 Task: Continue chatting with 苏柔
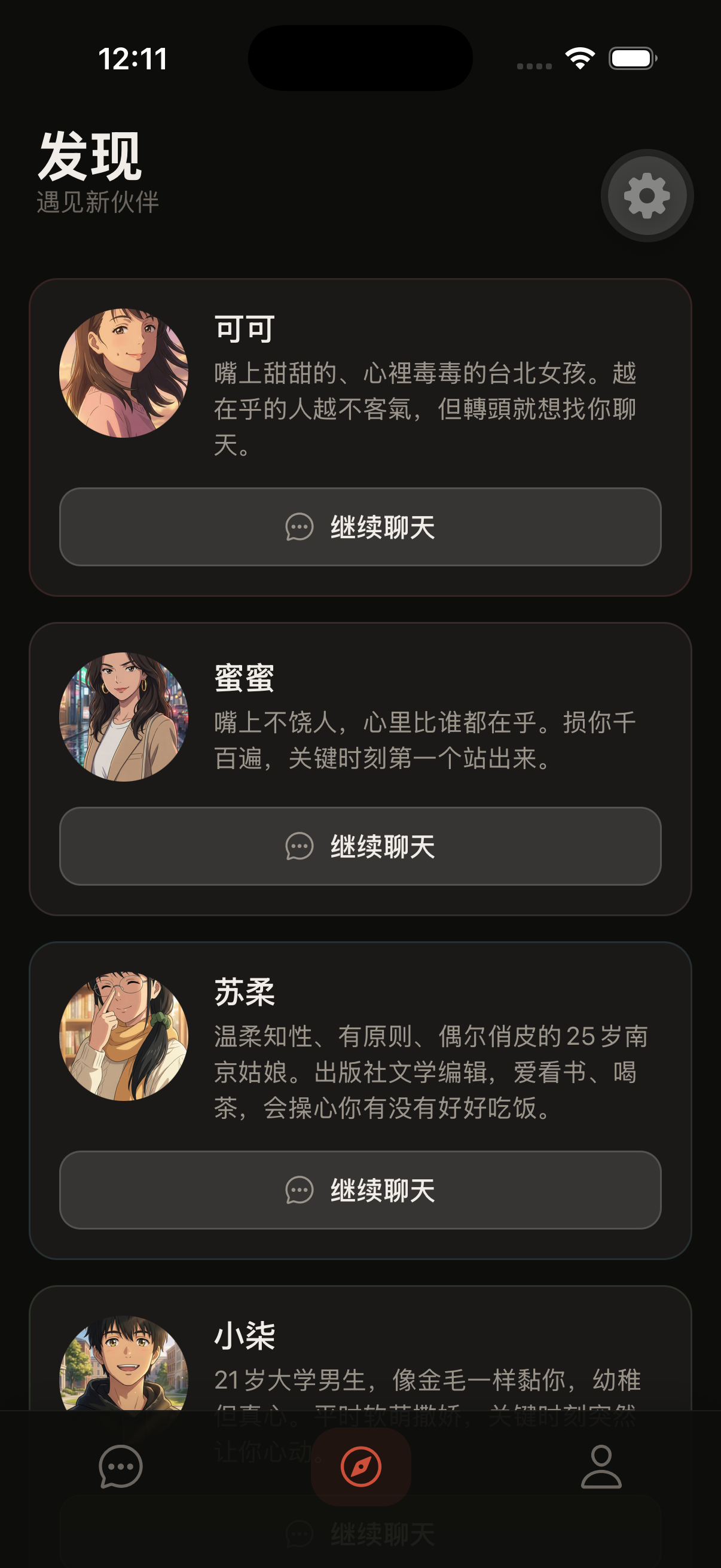click(360, 1193)
